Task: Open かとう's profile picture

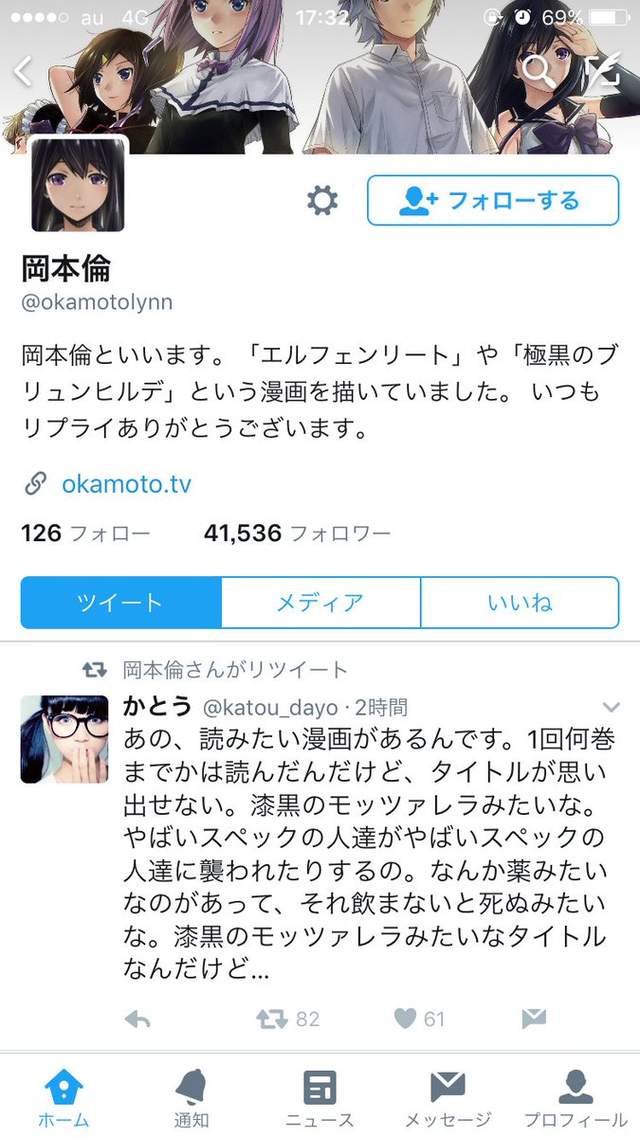Action: point(64,739)
